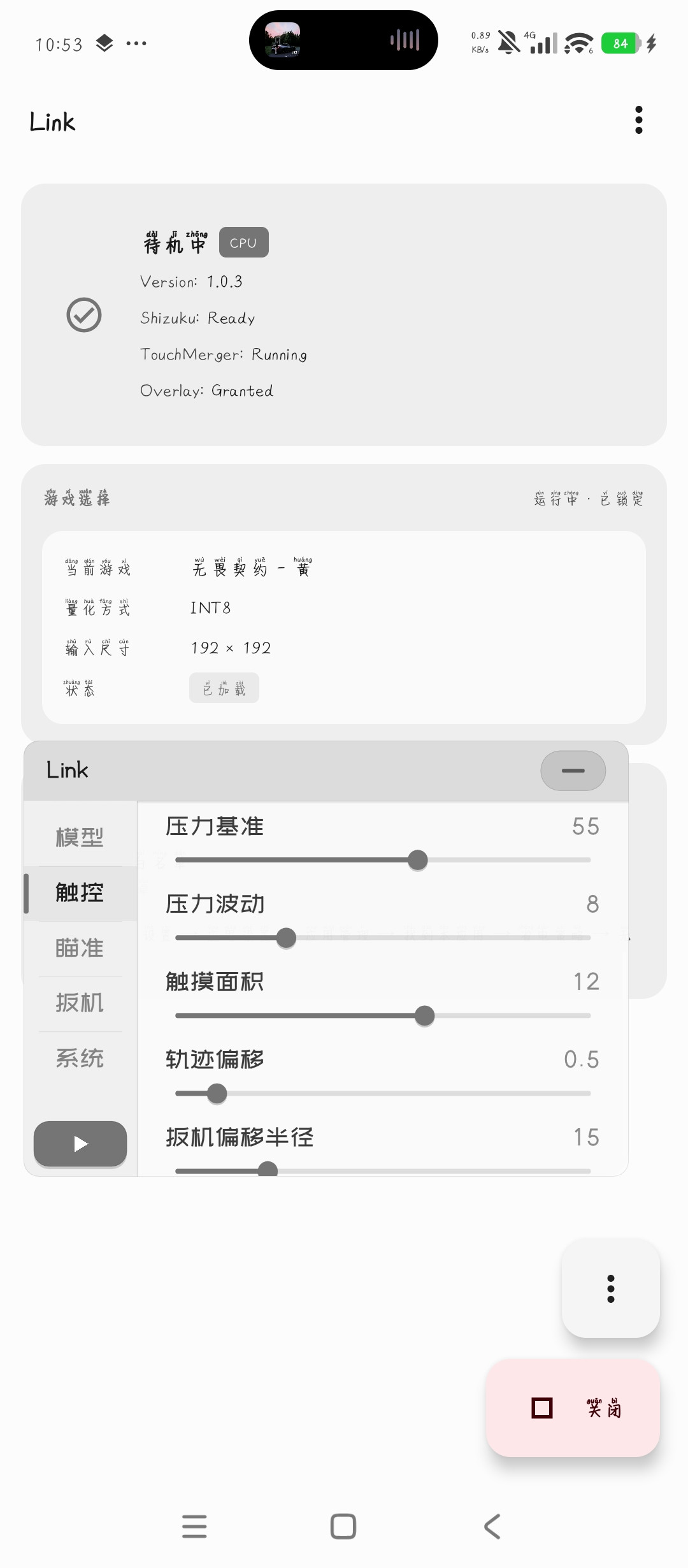Go to the 系统 tab

coord(80,1058)
